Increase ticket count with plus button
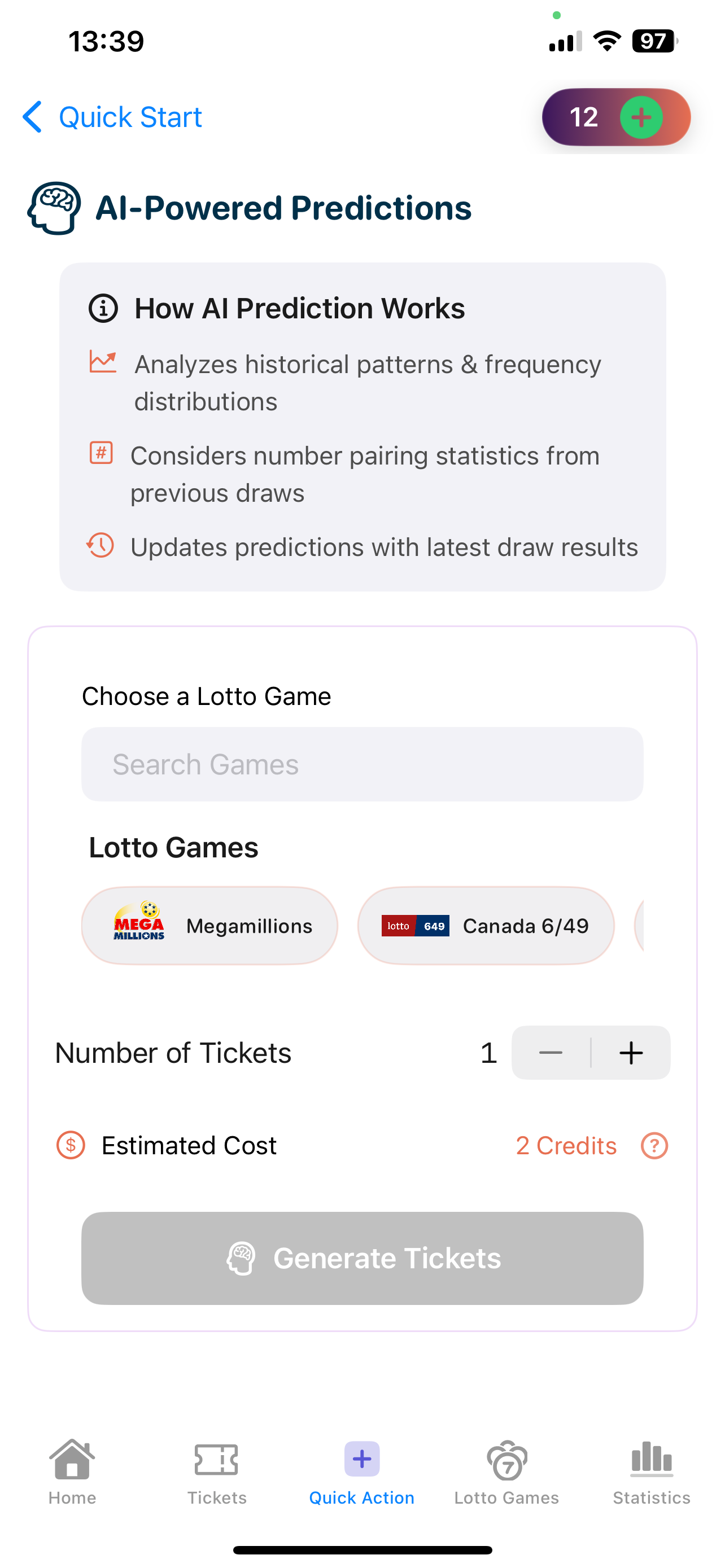The image size is (725, 1568). click(x=631, y=1053)
